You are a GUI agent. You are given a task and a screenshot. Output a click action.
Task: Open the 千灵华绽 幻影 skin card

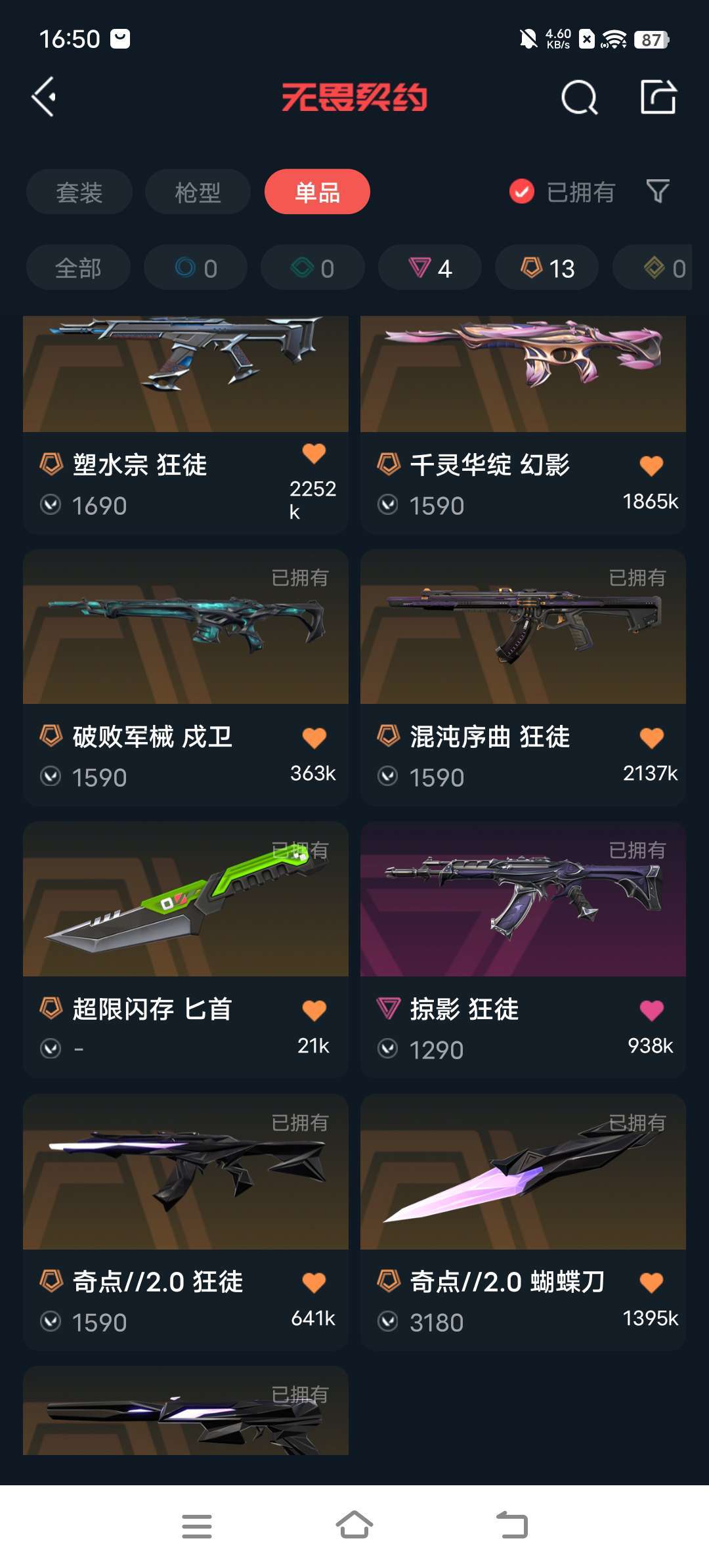pos(523,420)
